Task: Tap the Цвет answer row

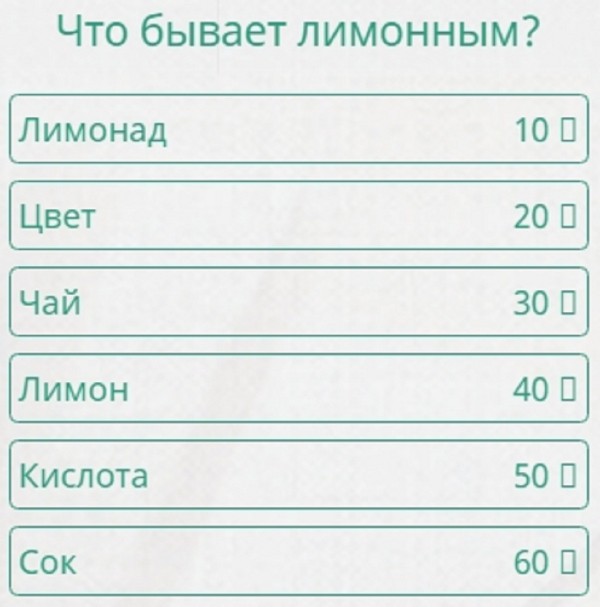Action: pyautogui.click(x=298, y=216)
